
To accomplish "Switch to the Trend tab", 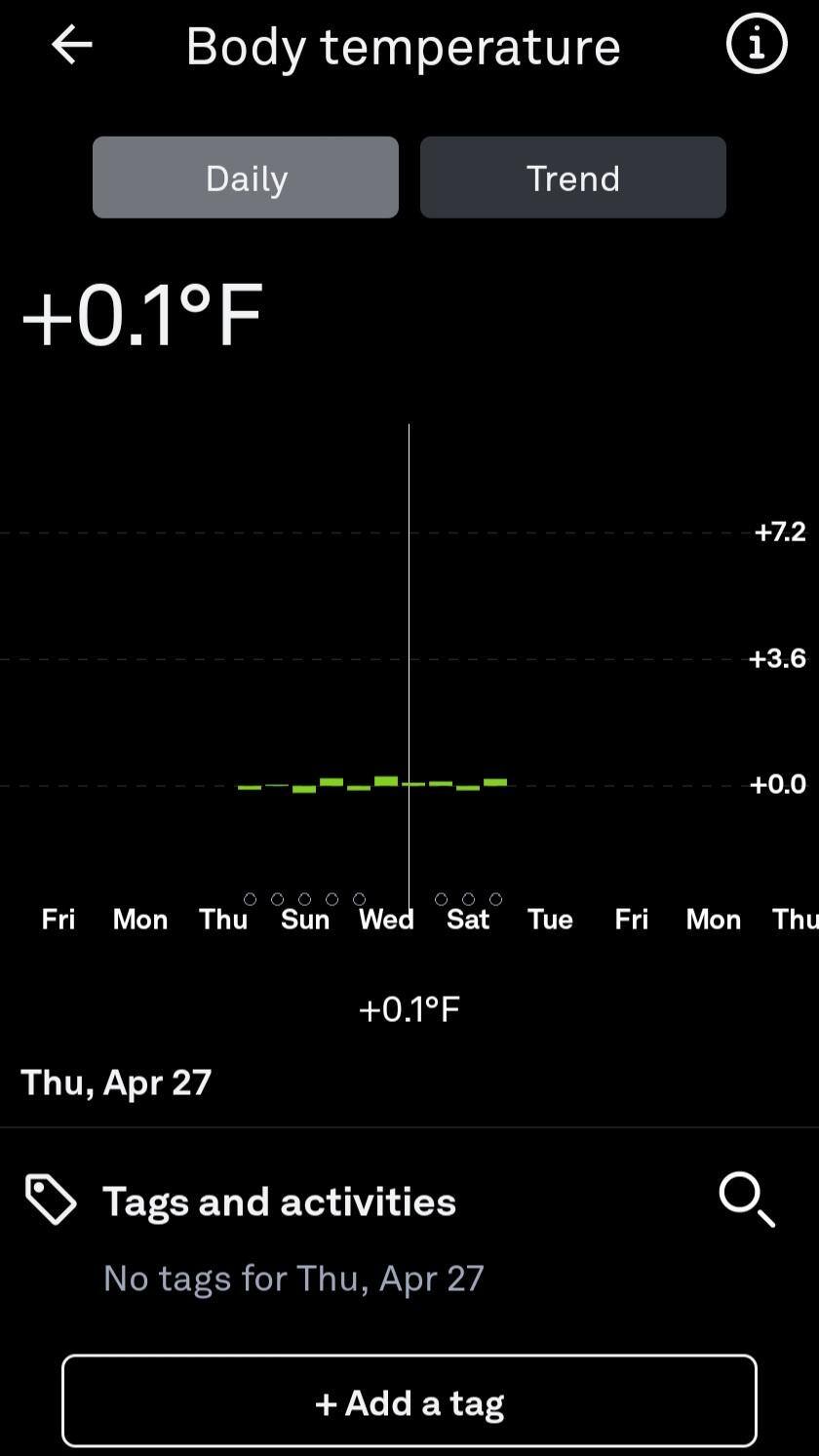I will pos(572,177).
